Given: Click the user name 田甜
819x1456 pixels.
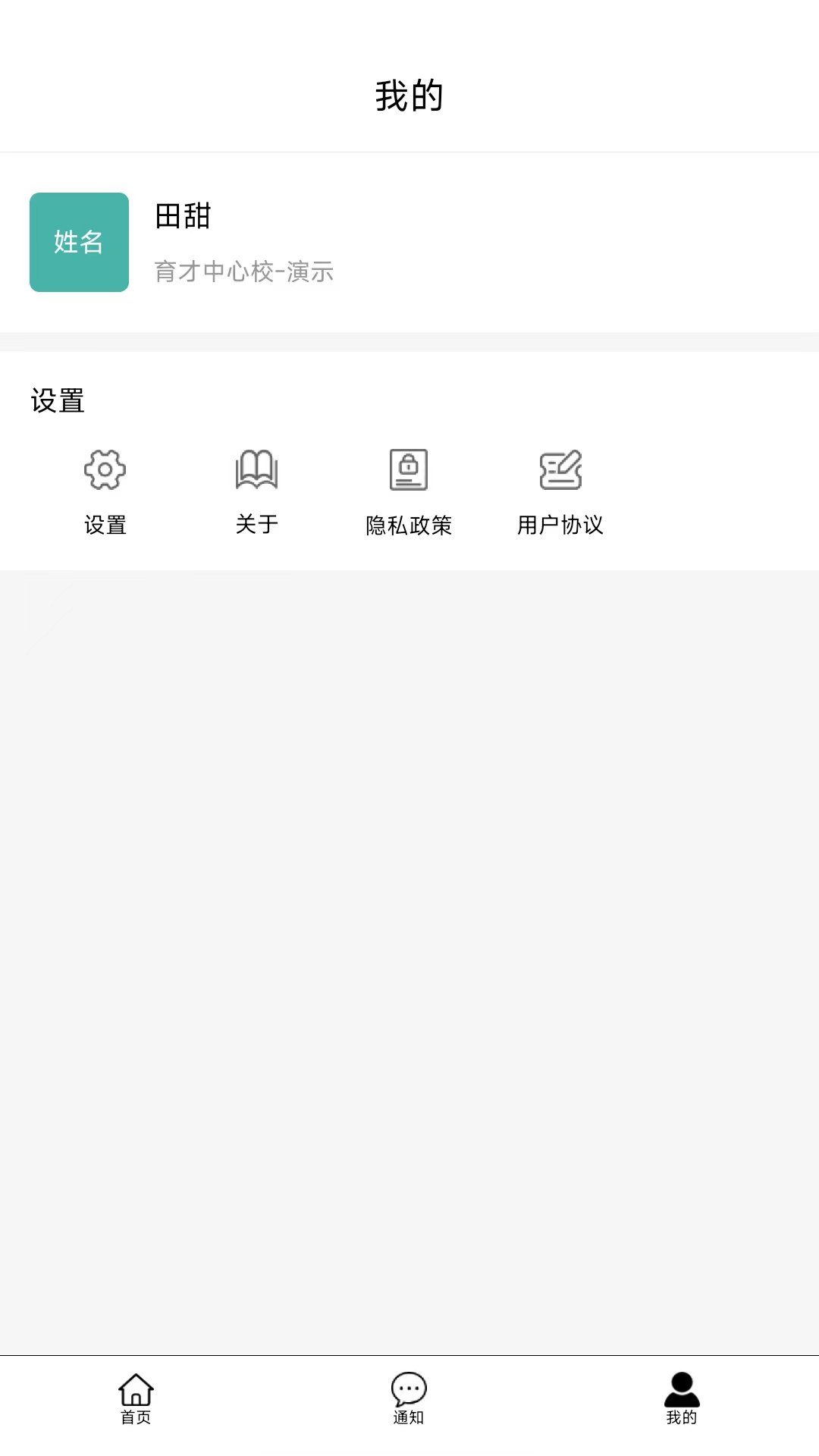Looking at the screenshot, I should (x=182, y=218).
